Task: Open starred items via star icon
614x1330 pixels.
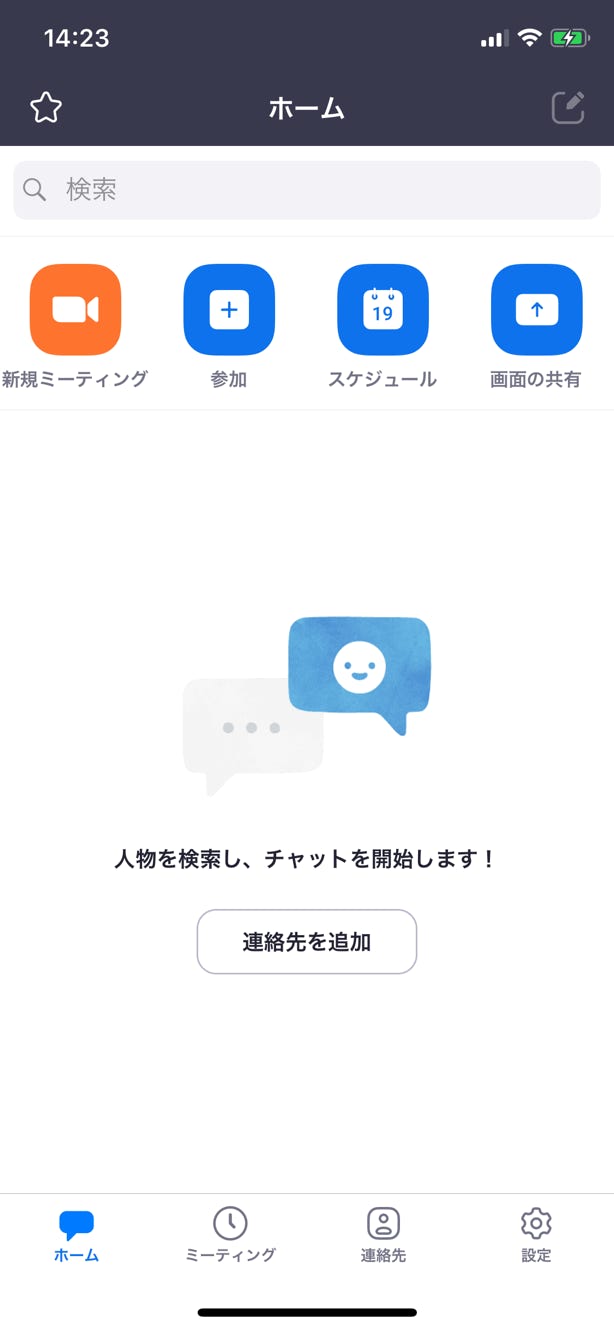Action: [46, 108]
